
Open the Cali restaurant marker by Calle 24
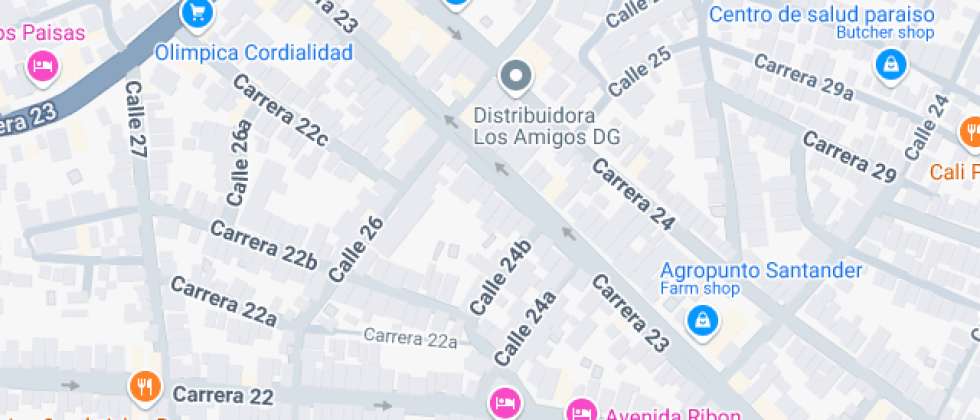pos(969,132)
